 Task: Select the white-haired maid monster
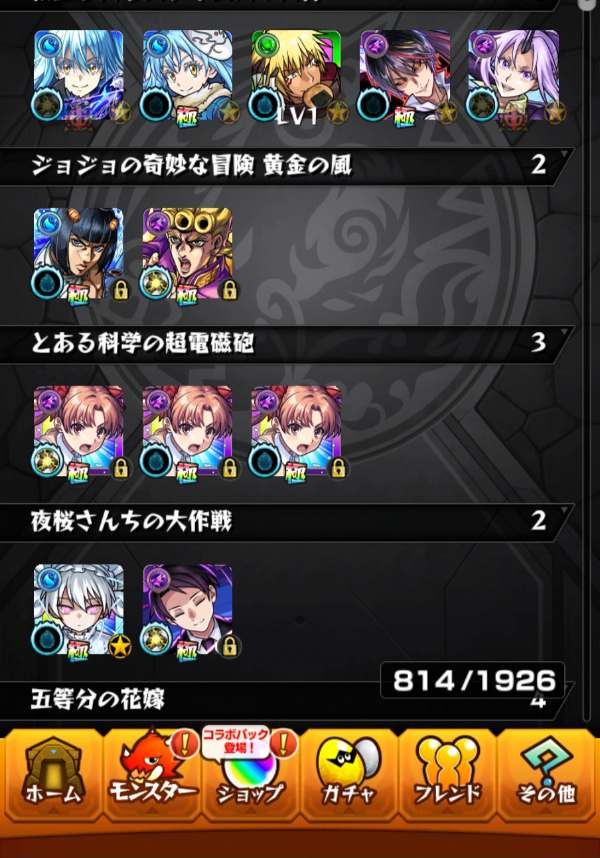tap(79, 609)
